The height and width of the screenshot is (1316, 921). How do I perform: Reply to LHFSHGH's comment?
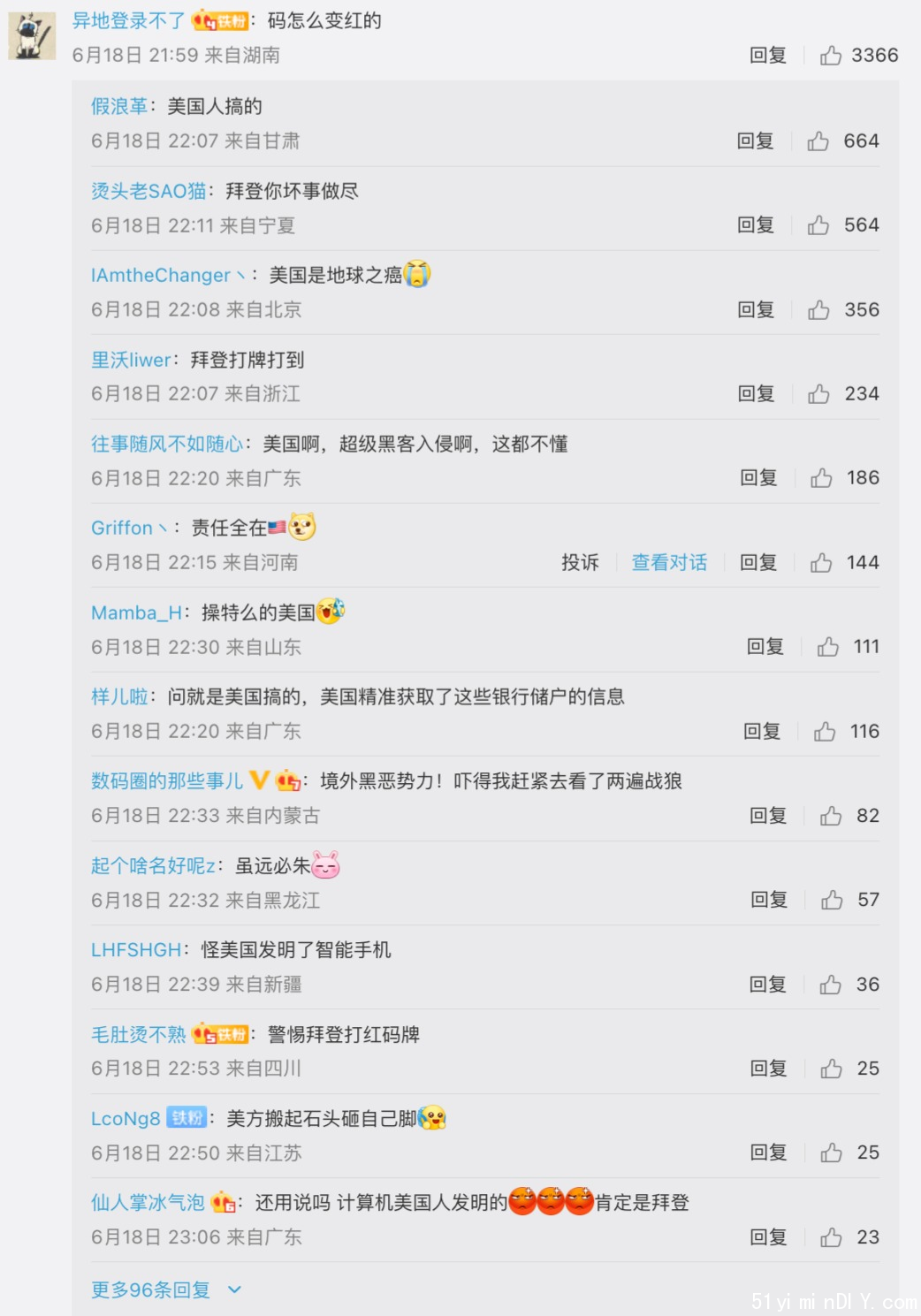click(x=767, y=985)
